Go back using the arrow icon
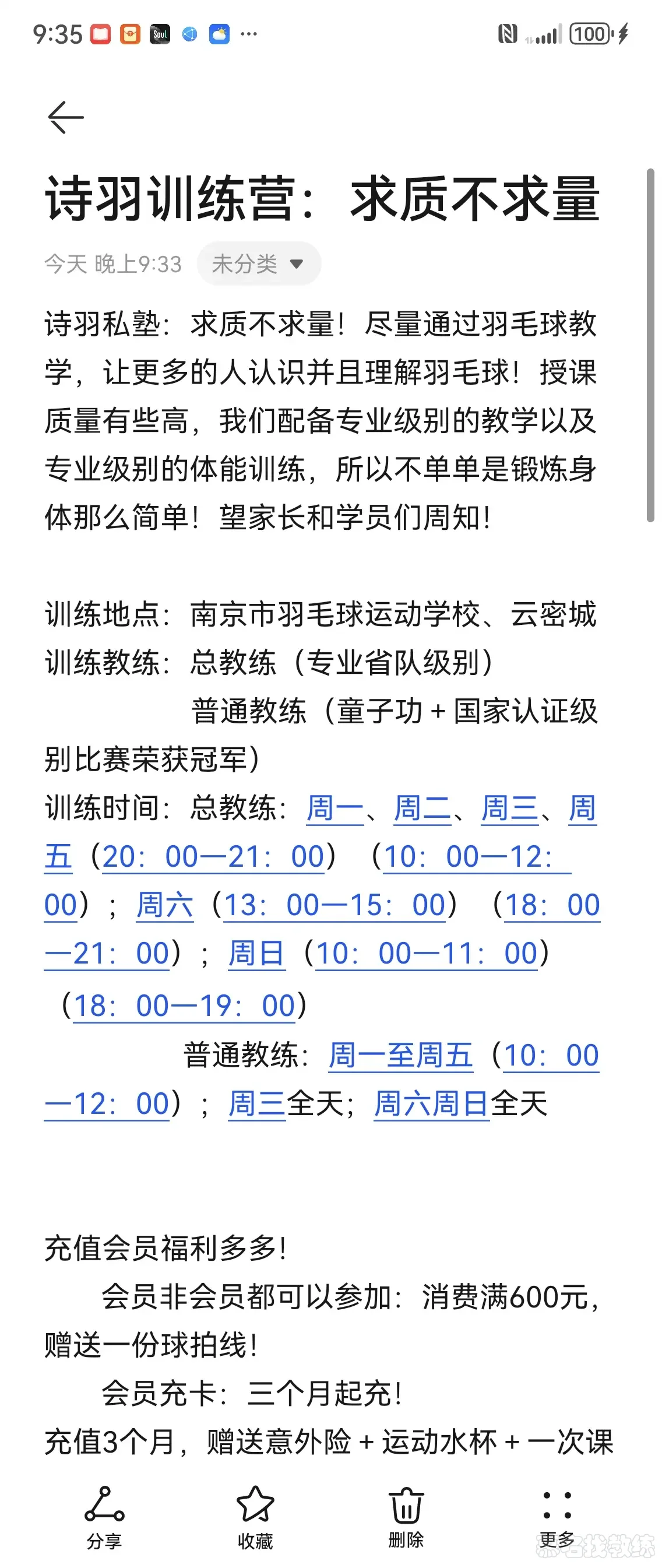Viewport: 662px width, 1568px height. pyautogui.click(x=66, y=117)
